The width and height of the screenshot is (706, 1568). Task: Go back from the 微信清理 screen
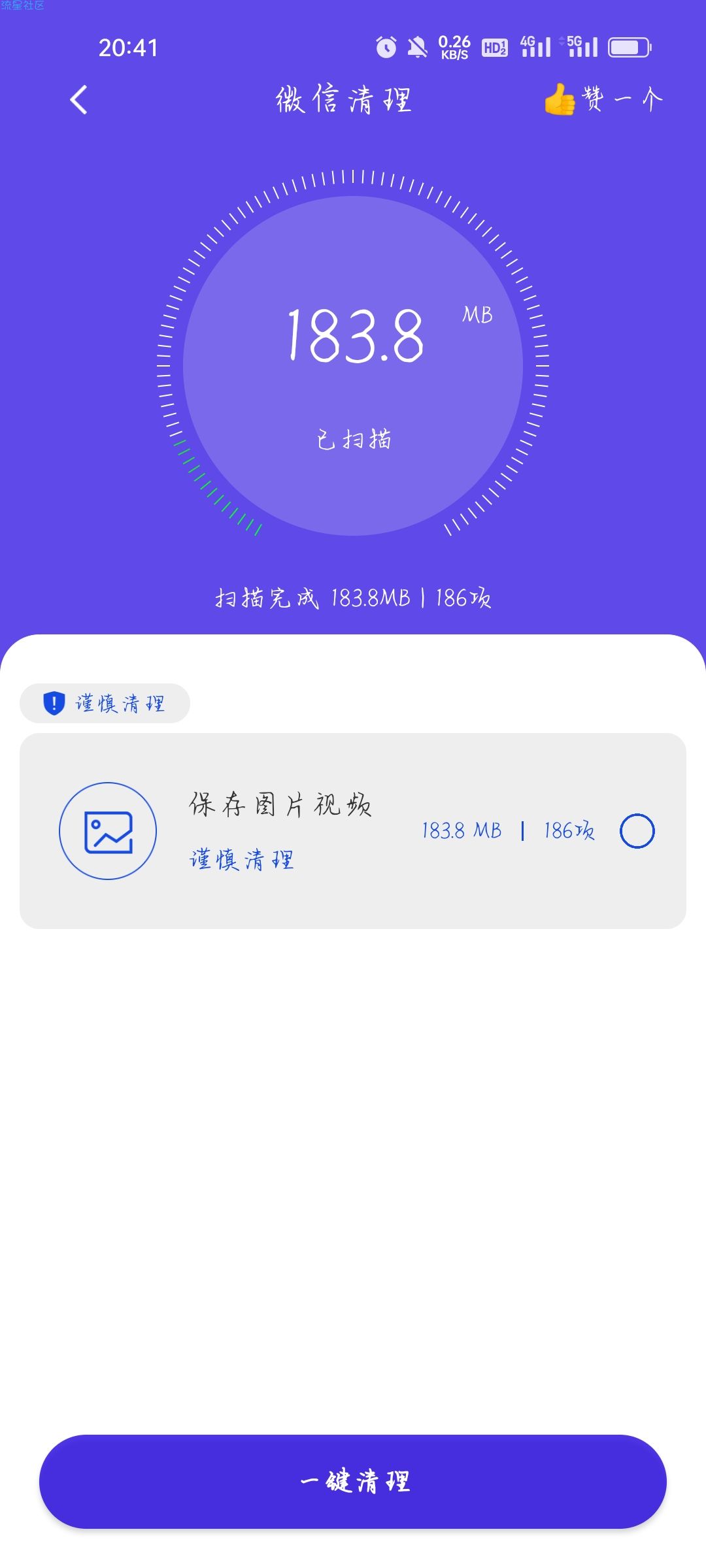[78, 100]
